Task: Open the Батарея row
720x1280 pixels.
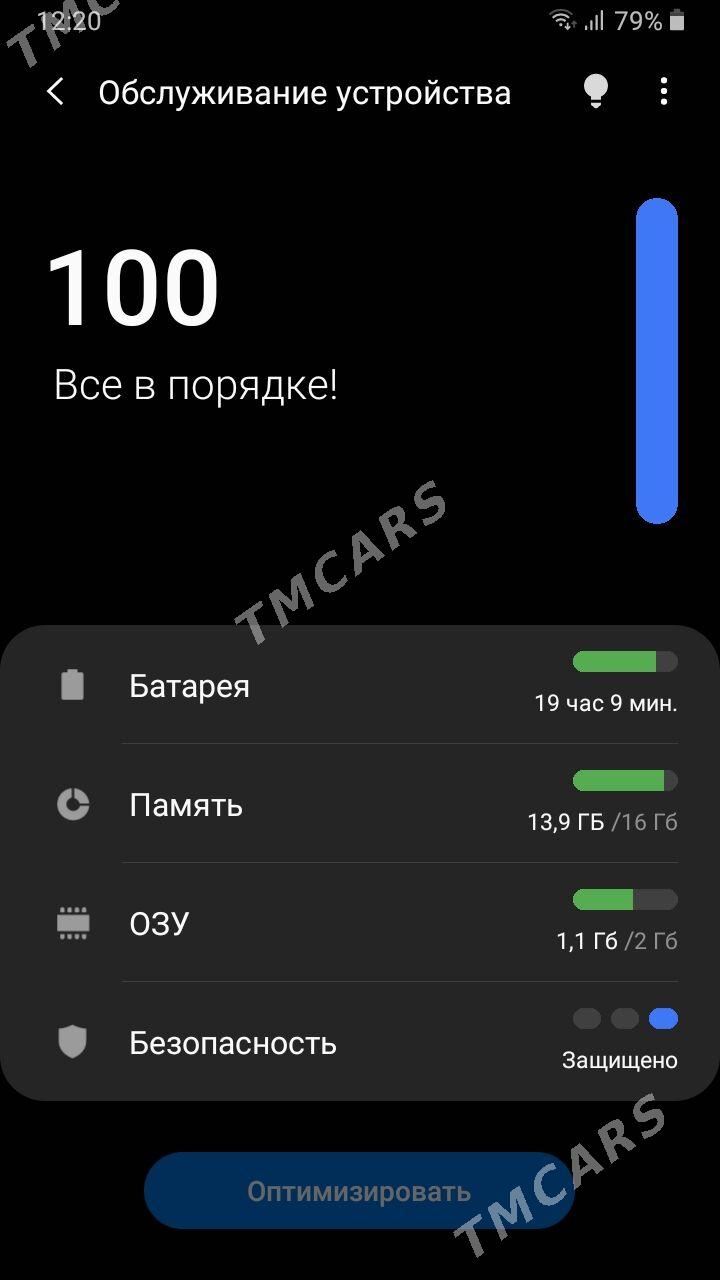Action: pos(360,686)
